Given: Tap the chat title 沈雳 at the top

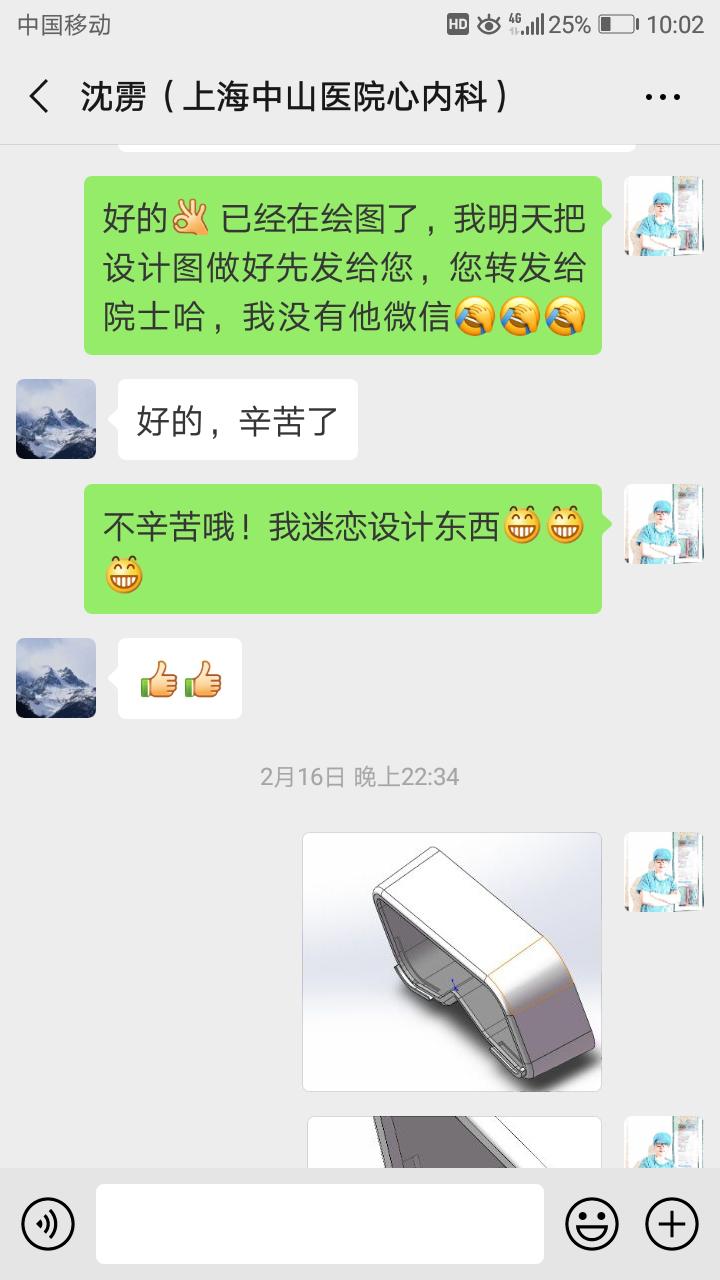Looking at the screenshot, I should coord(295,95).
